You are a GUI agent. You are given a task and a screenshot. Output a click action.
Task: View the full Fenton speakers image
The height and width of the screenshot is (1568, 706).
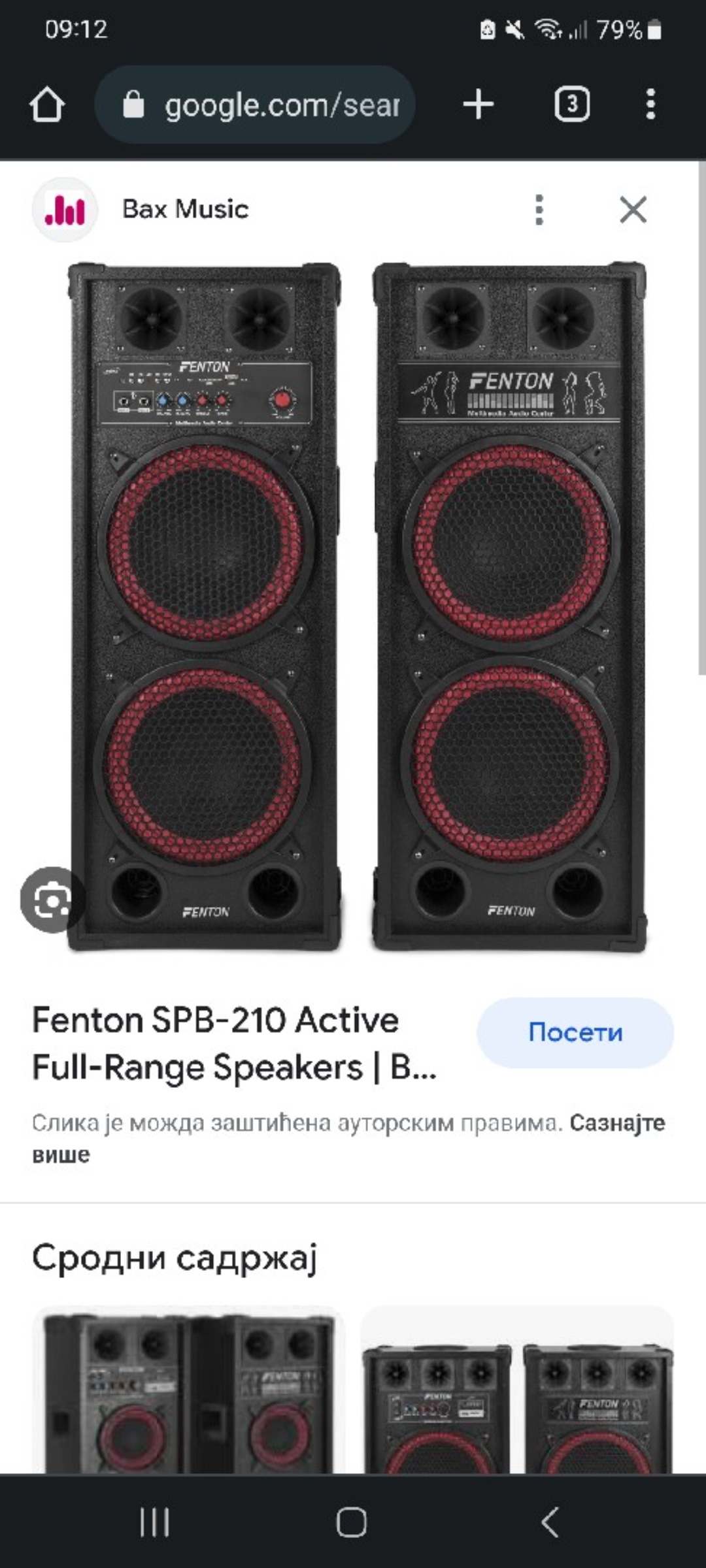pyautogui.click(x=356, y=608)
